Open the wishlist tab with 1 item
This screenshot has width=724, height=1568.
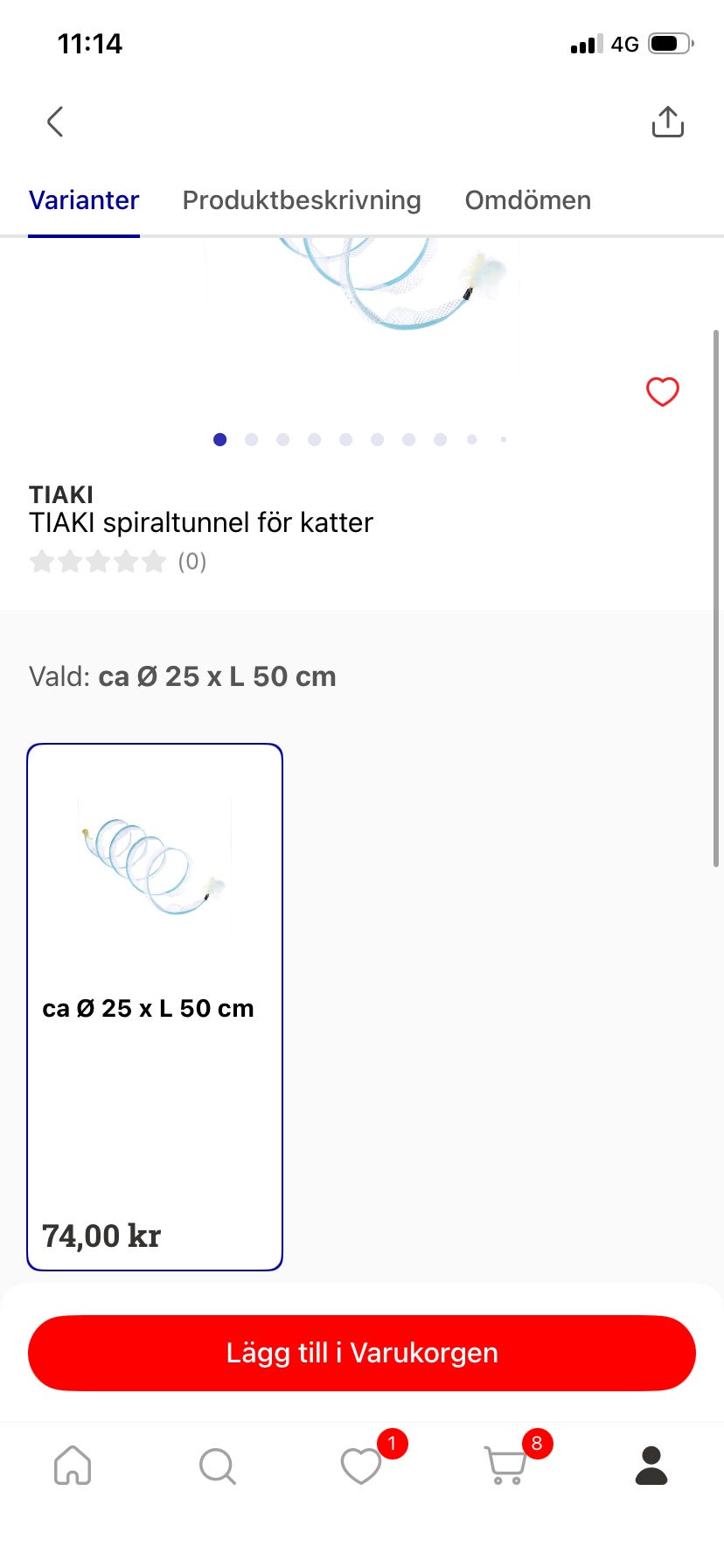(362, 1466)
